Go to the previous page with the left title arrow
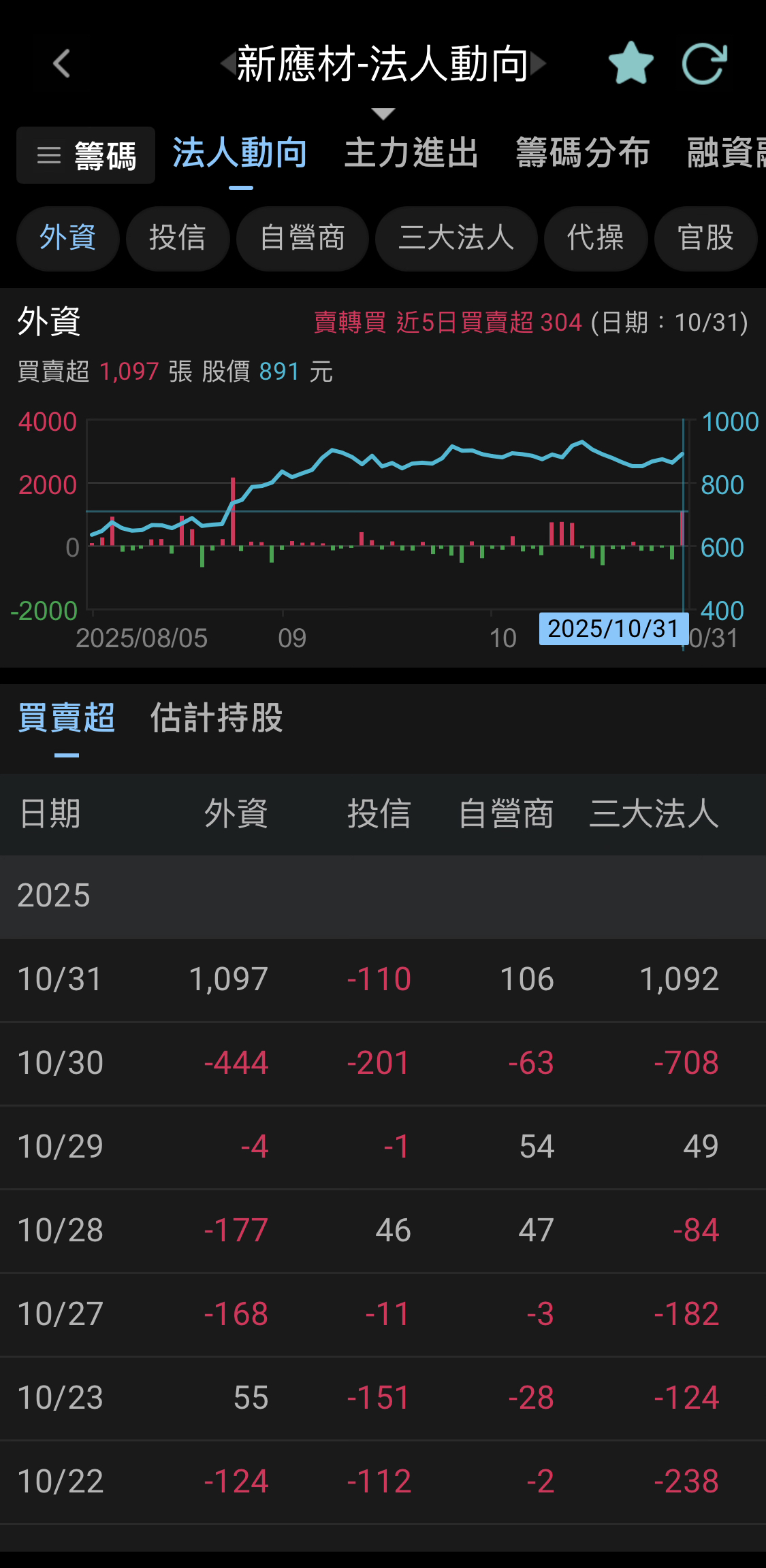This screenshot has width=766, height=1568. point(227,64)
